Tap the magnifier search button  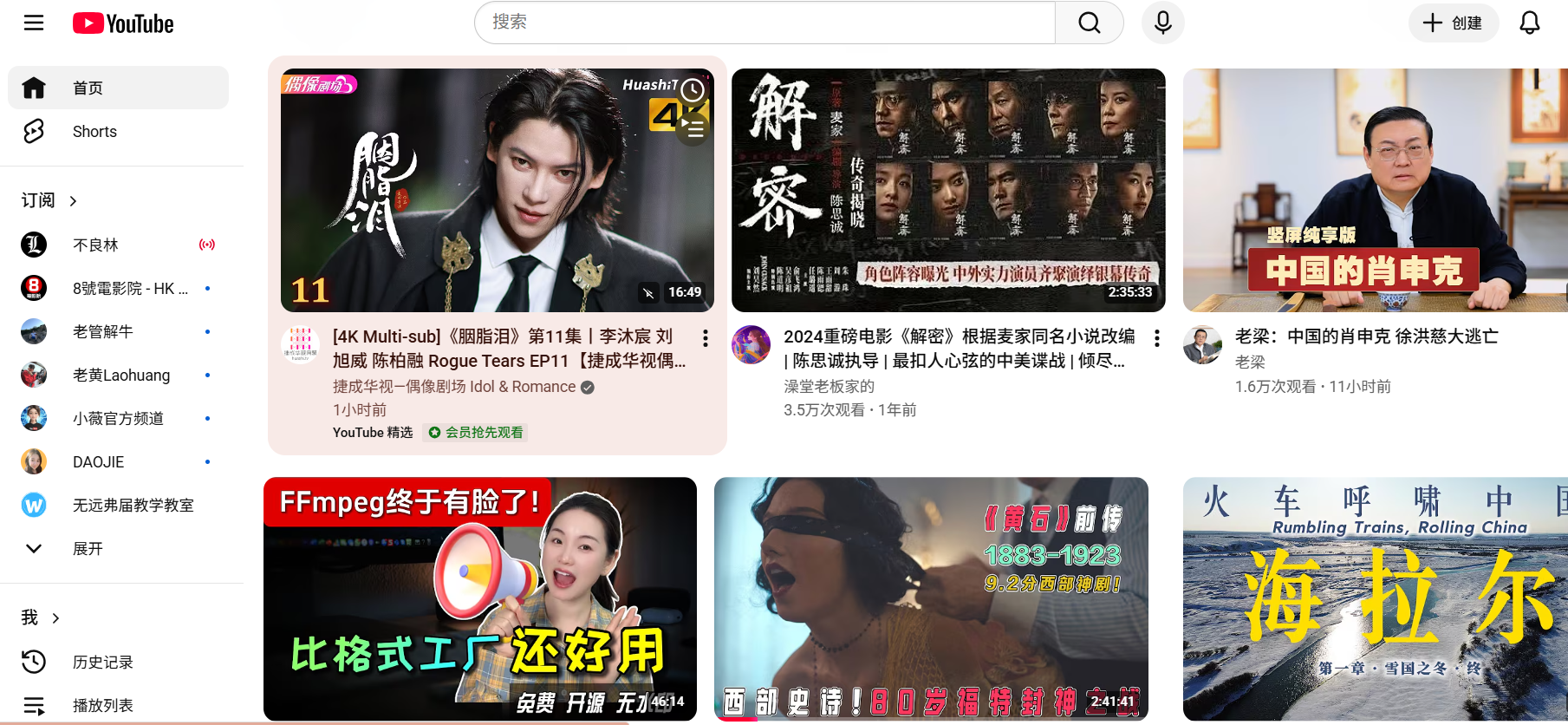[1090, 23]
